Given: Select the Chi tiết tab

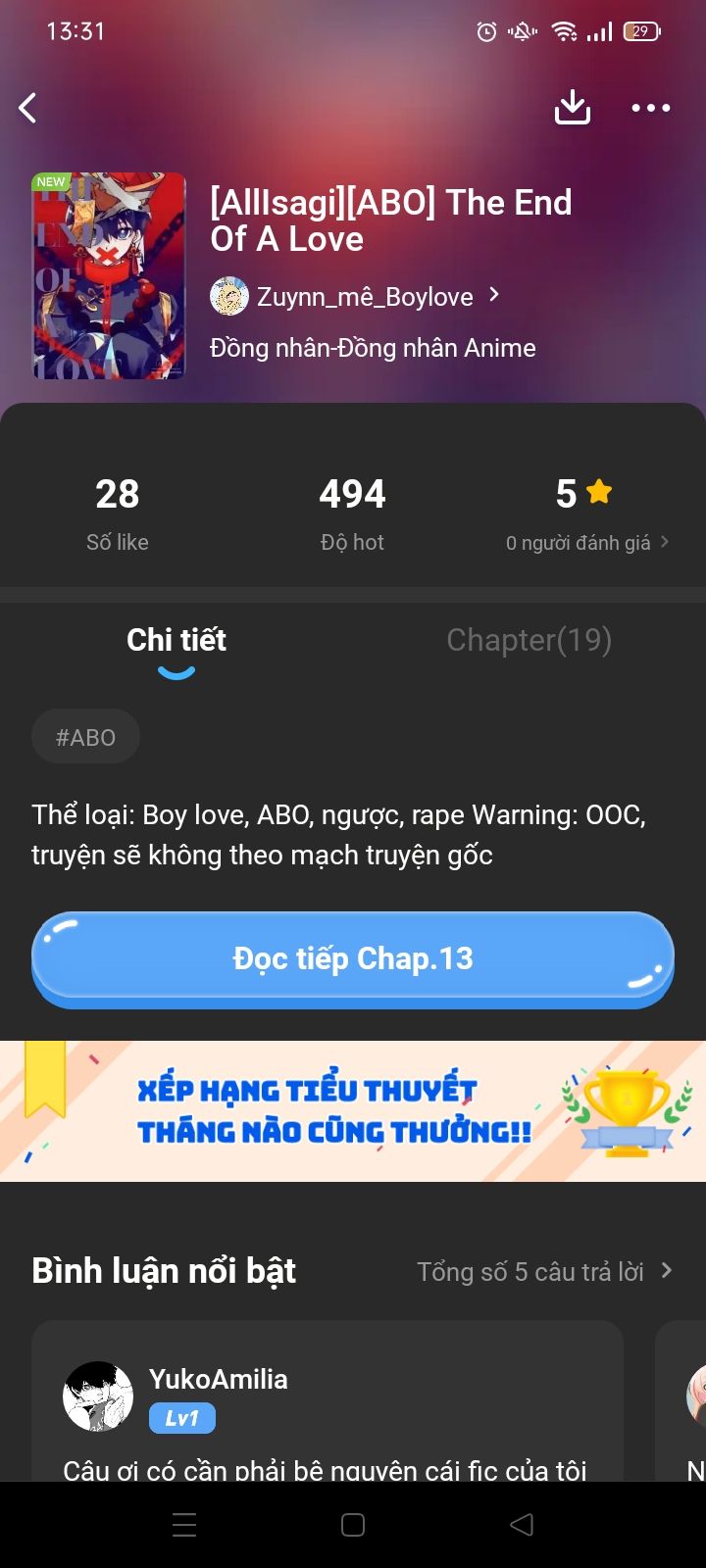Looking at the screenshot, I should point(176,640).
